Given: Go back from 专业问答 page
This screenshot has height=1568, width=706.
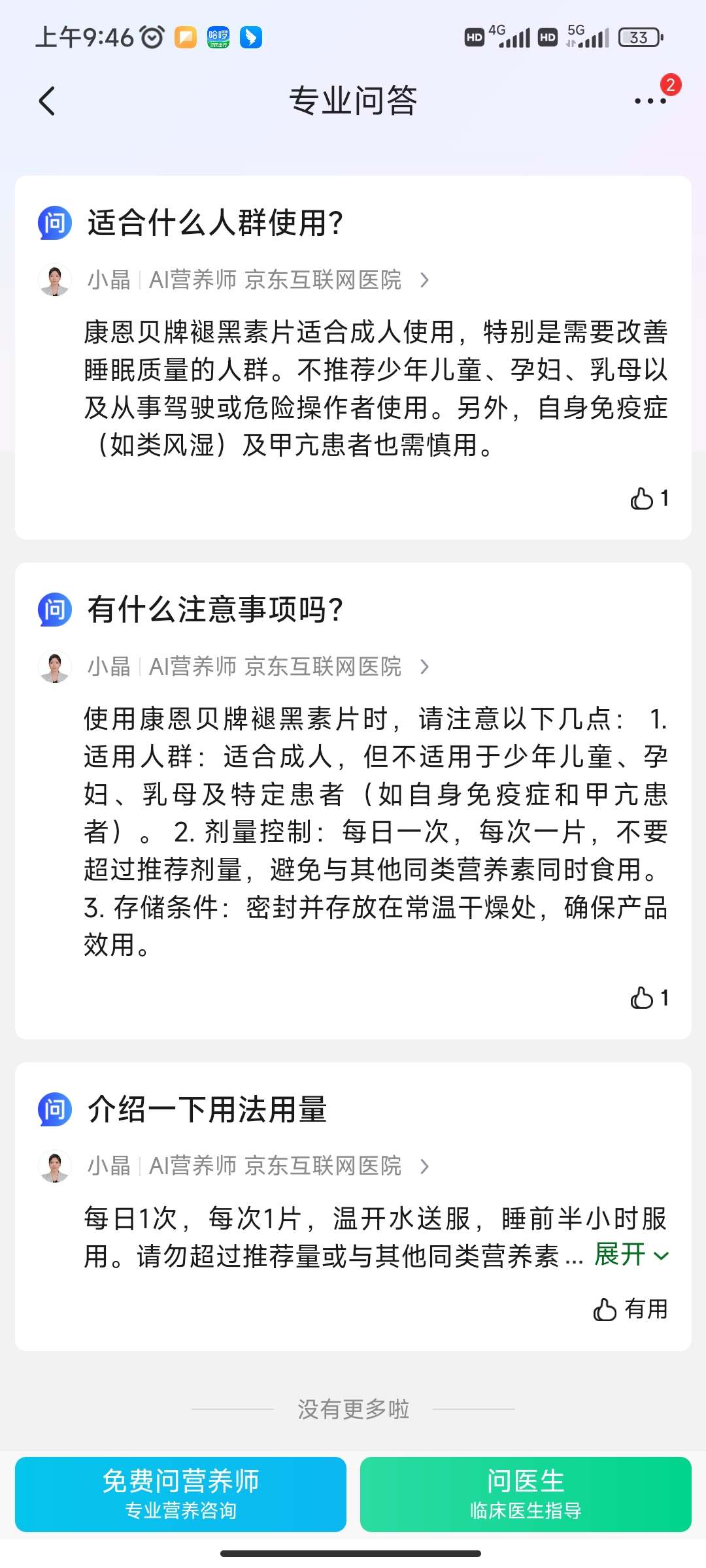Looking at the screenshot, I should 47,101.
